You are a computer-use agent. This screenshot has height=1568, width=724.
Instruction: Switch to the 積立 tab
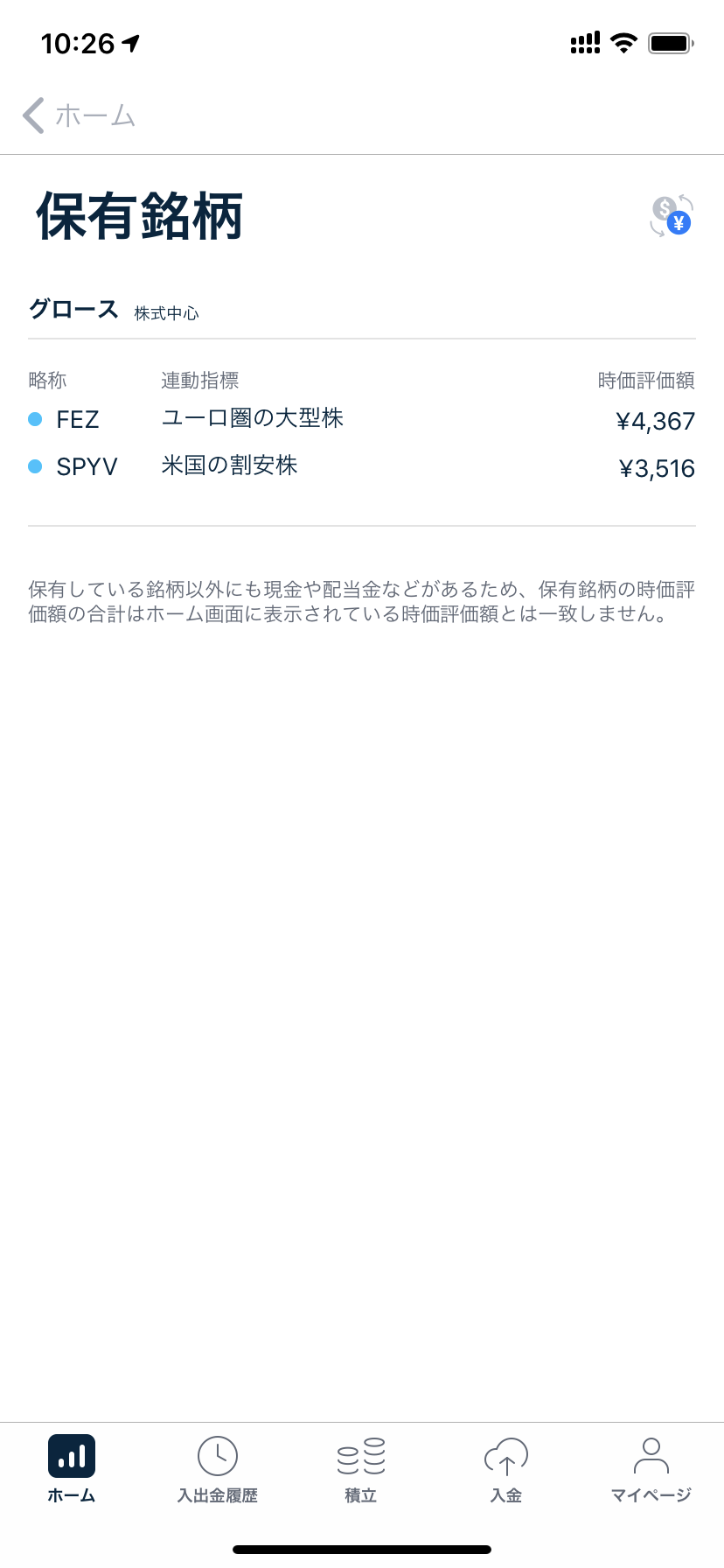pyautogui.click(x=361, y=1470)
